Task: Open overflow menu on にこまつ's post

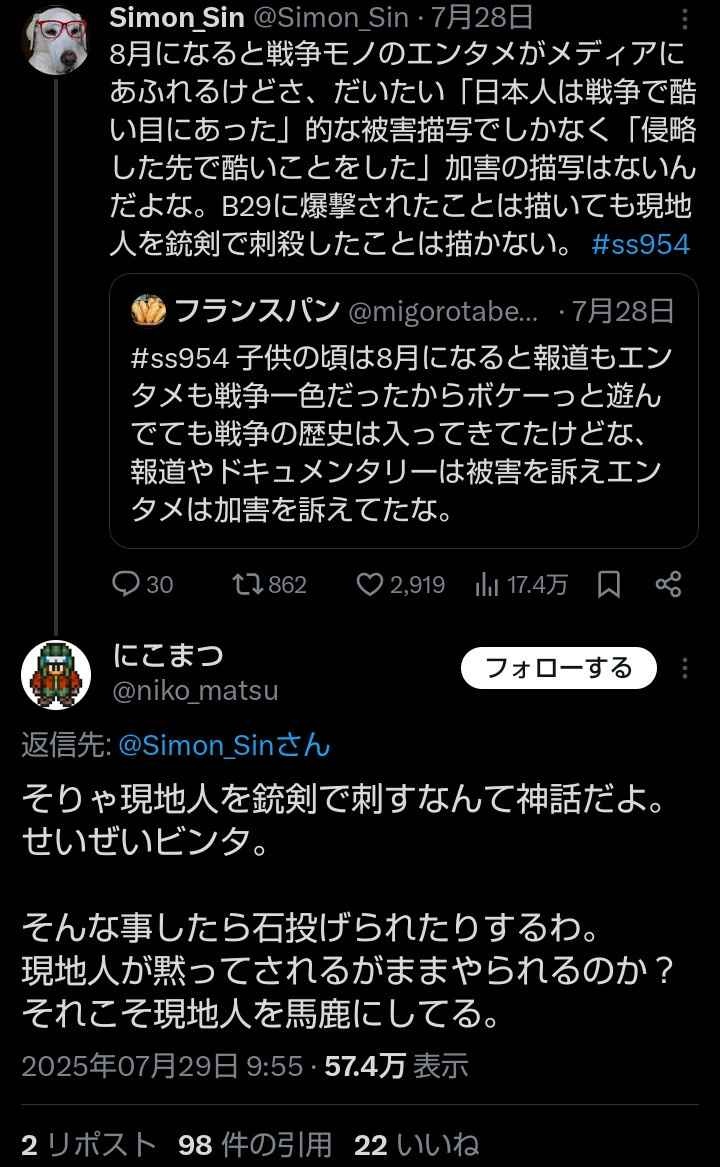Action: tap(684, 668)
